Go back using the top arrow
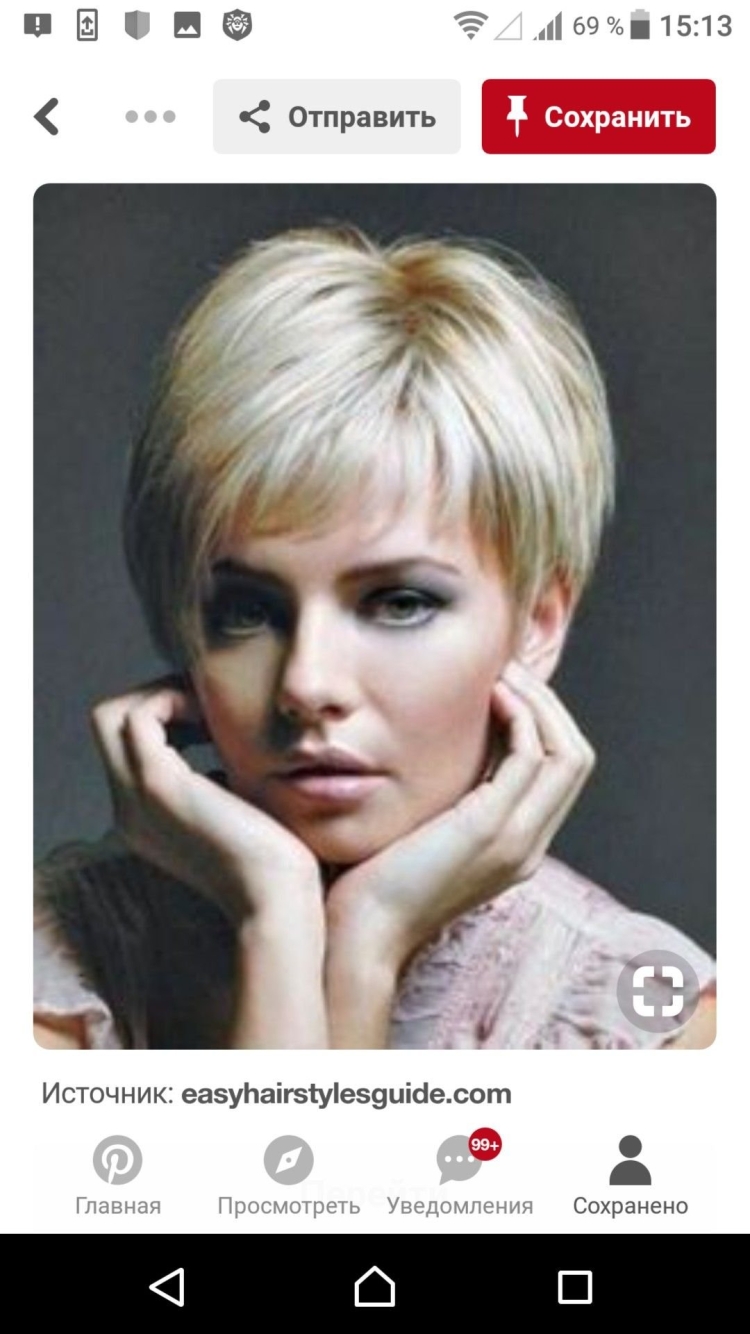 point(47,117)
